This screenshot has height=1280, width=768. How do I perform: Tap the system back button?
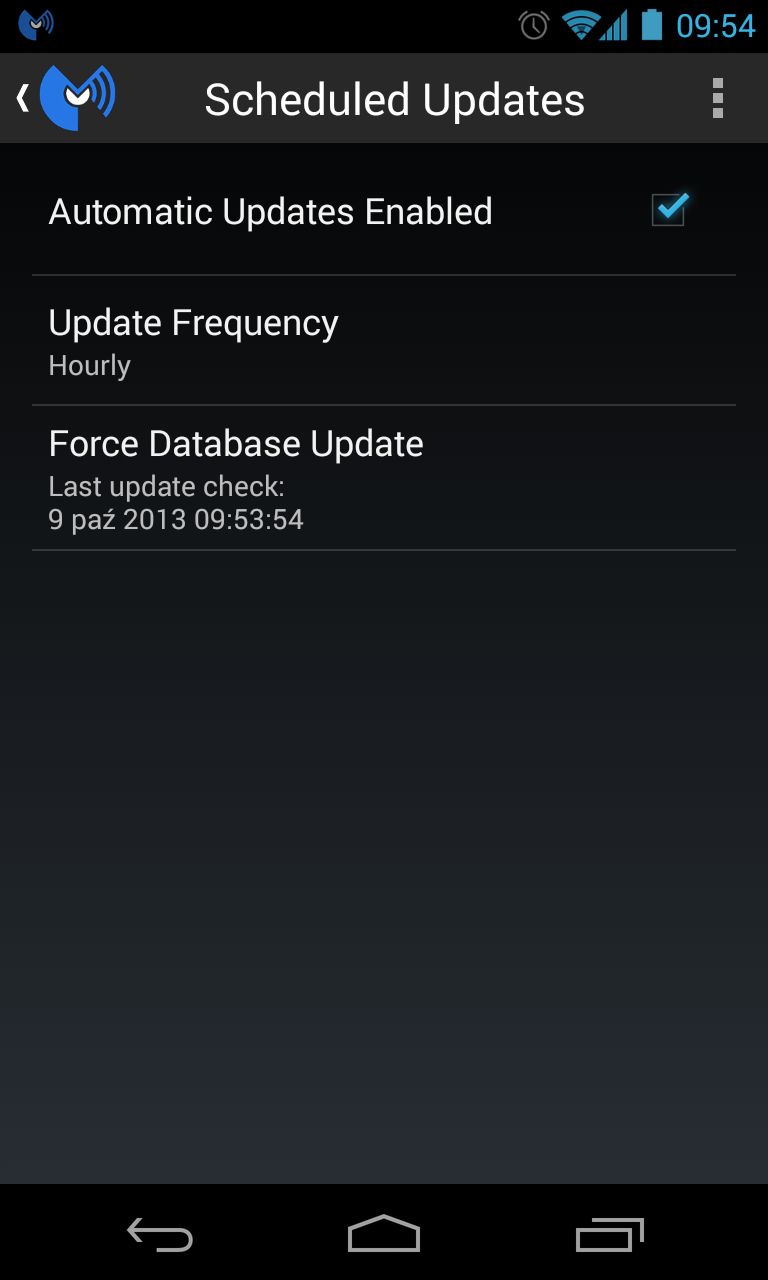[160, 1234]
